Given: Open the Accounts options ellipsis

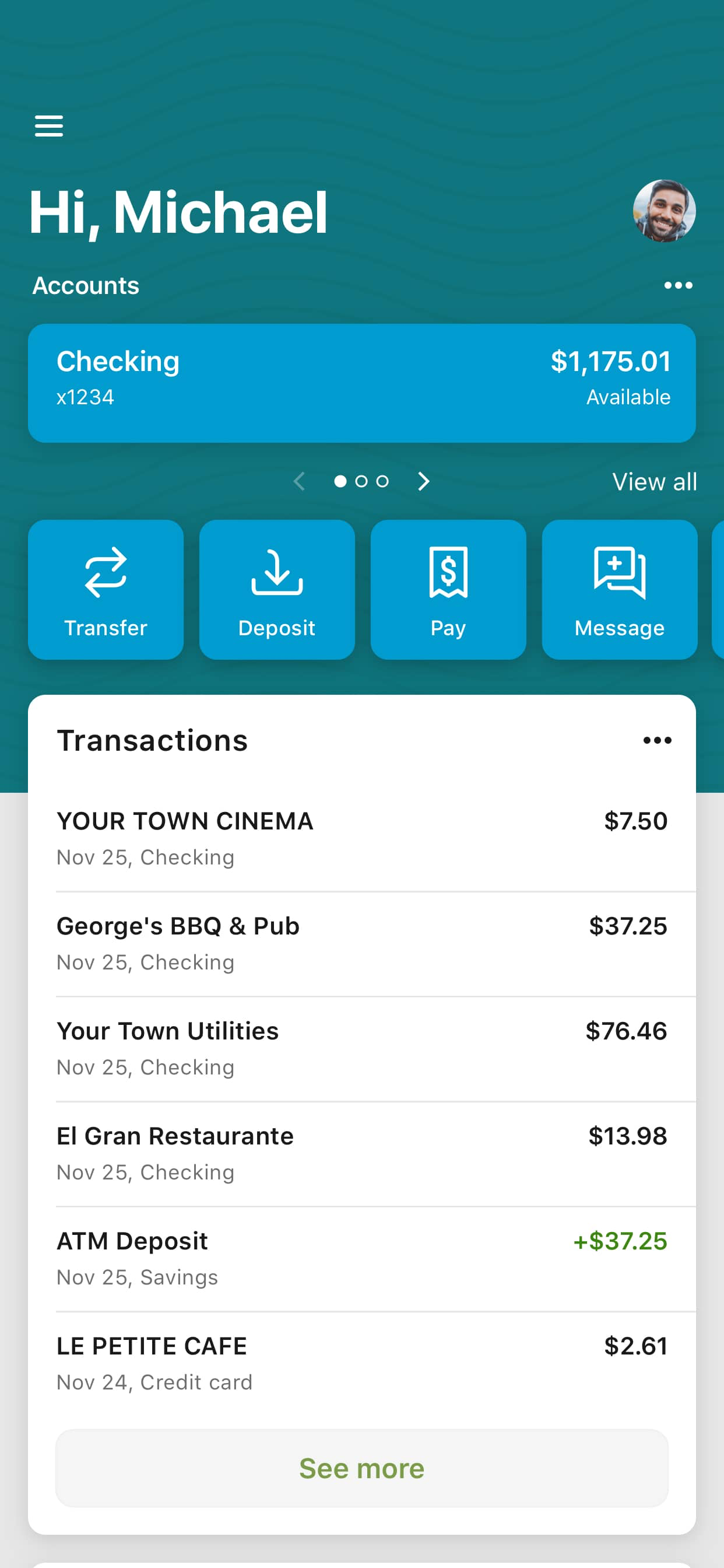Looking at the screenshot, I should click(678, 285).
